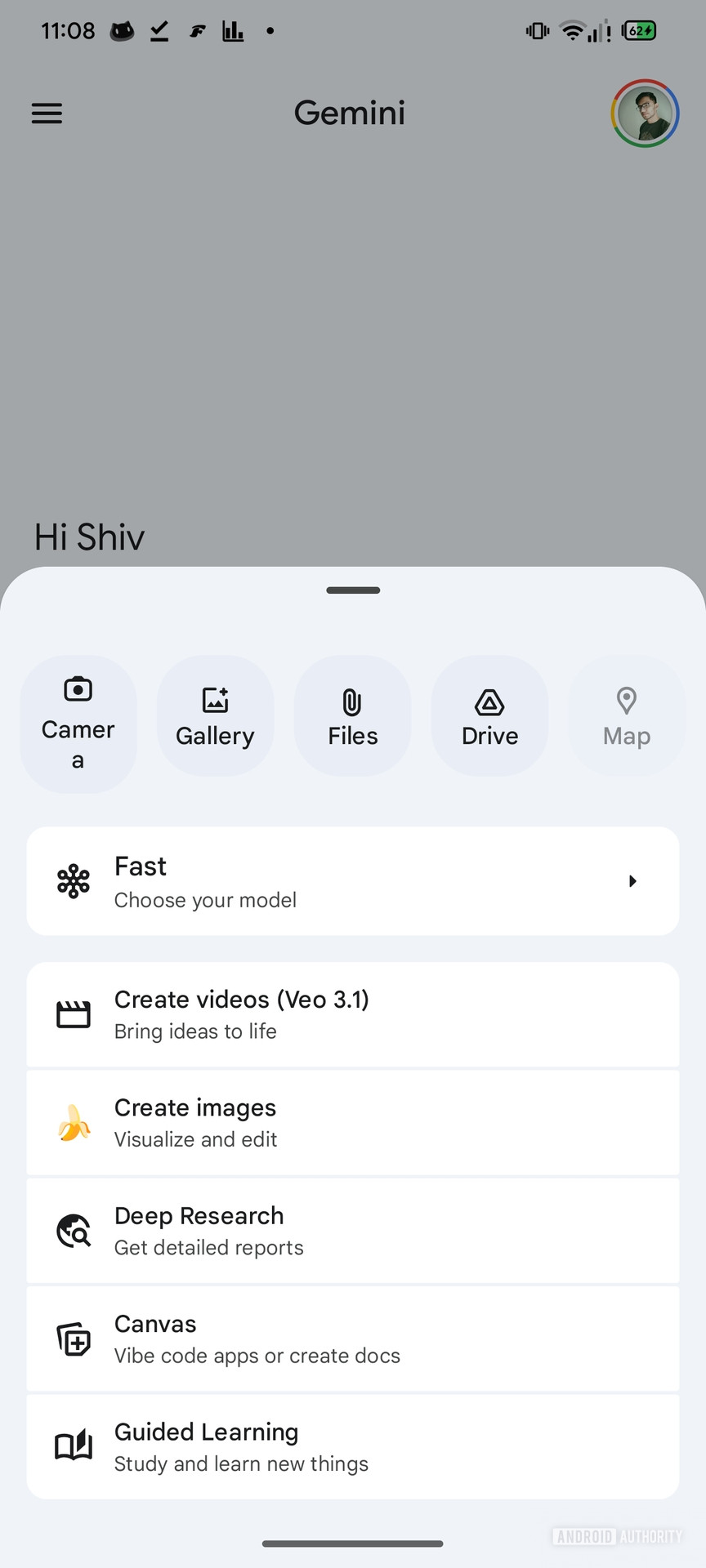Choose Create videos (Veo 3.1)

click(x=242, y=1013)
